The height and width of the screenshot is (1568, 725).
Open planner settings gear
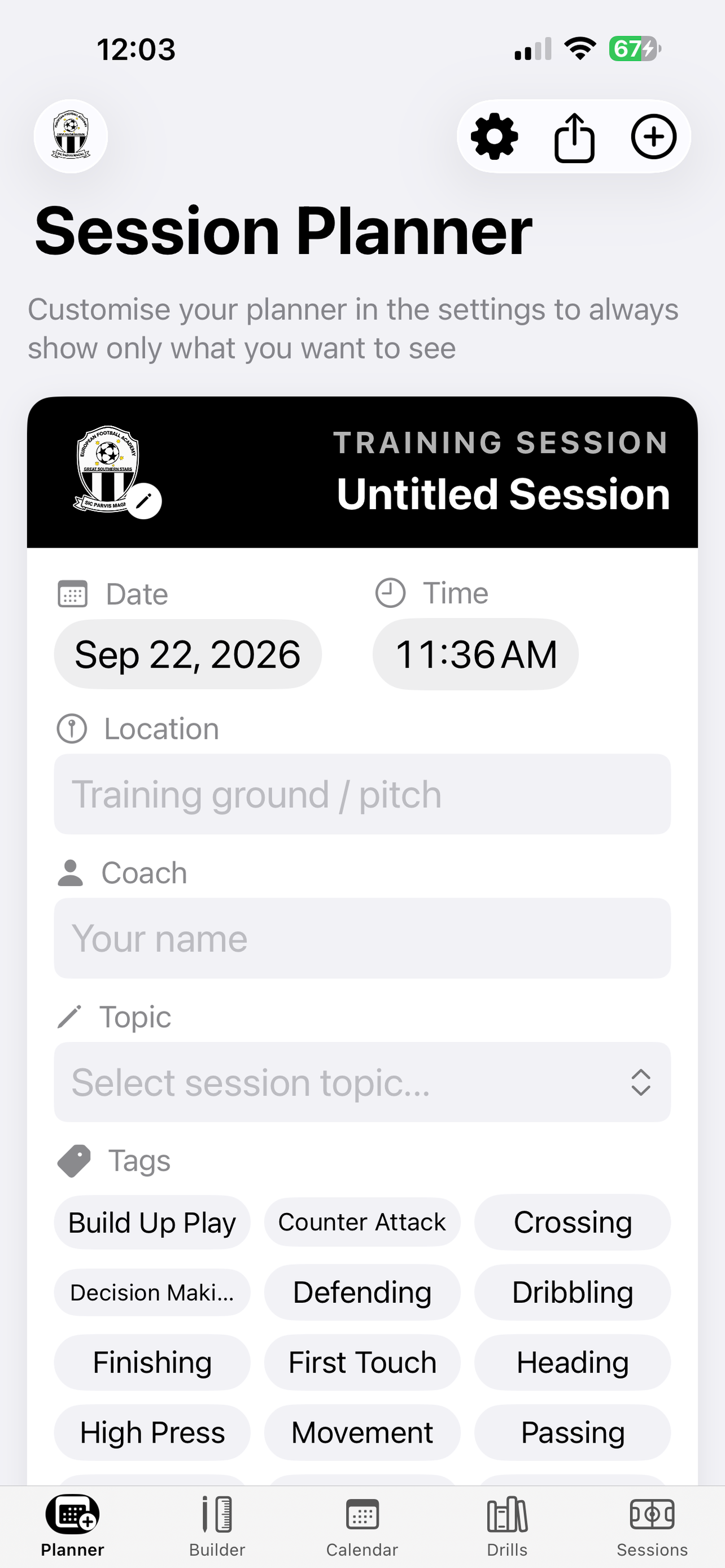pyautogui.click(x=494, y=137)
